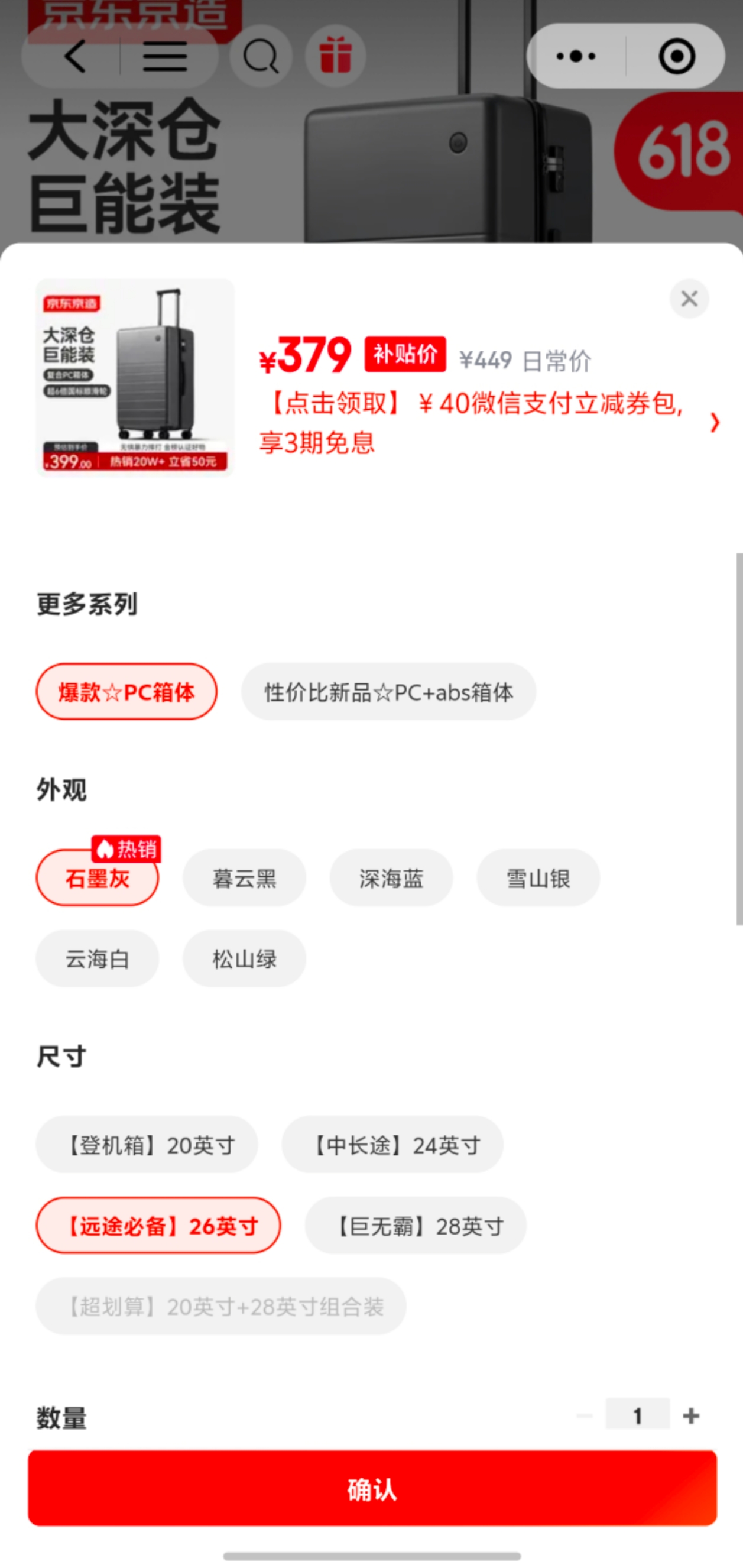Open the search icon
This screenshot has width=743, height=1568.
(261, 57)
